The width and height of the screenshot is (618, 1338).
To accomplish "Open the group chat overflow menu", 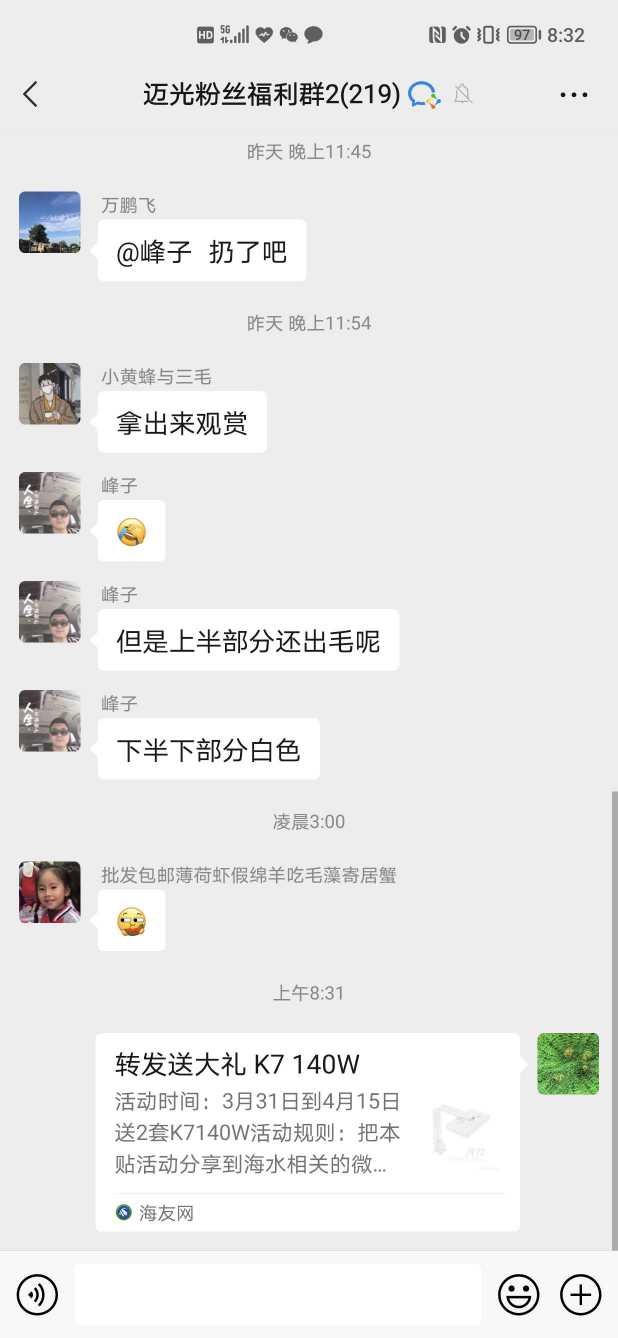I will tap(573, 95).
